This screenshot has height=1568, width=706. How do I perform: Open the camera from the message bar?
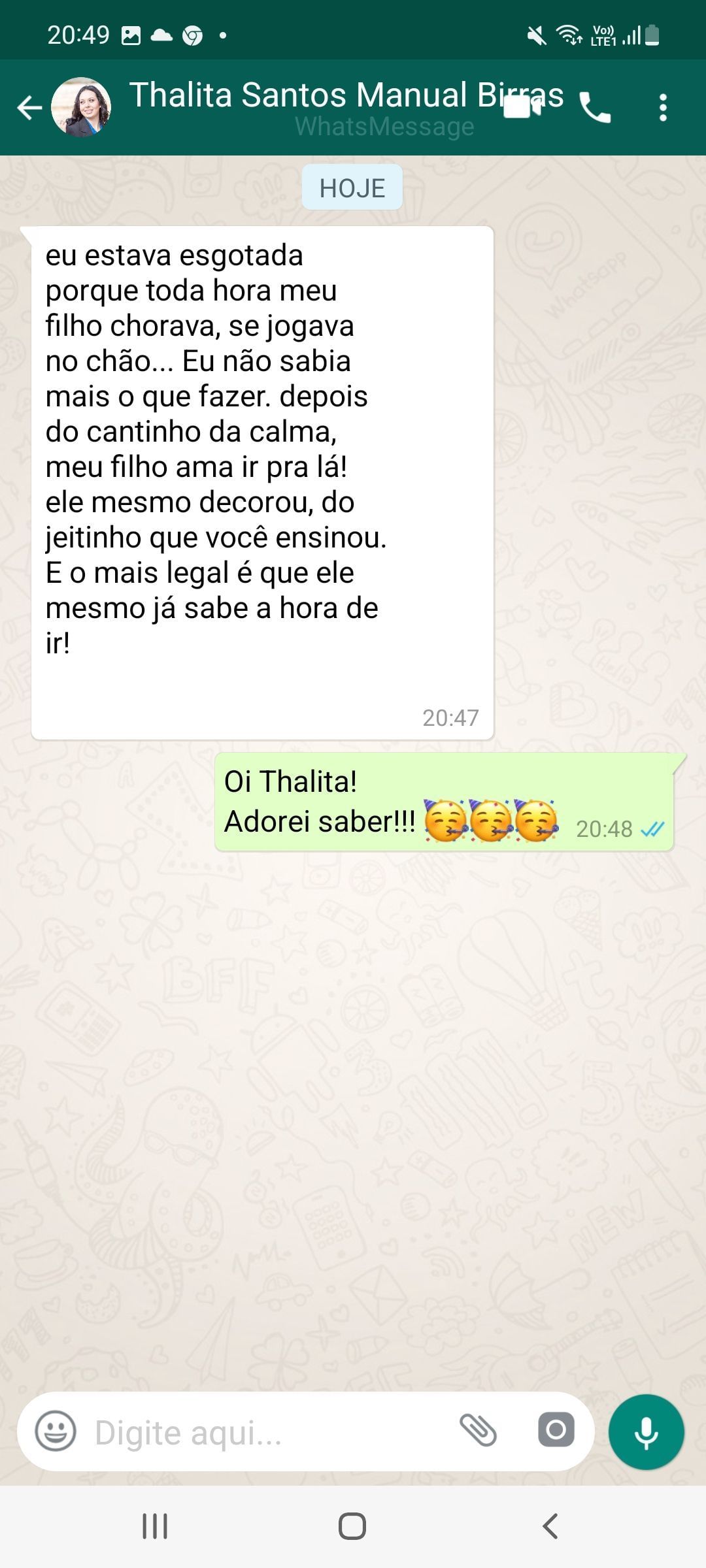556,1430
